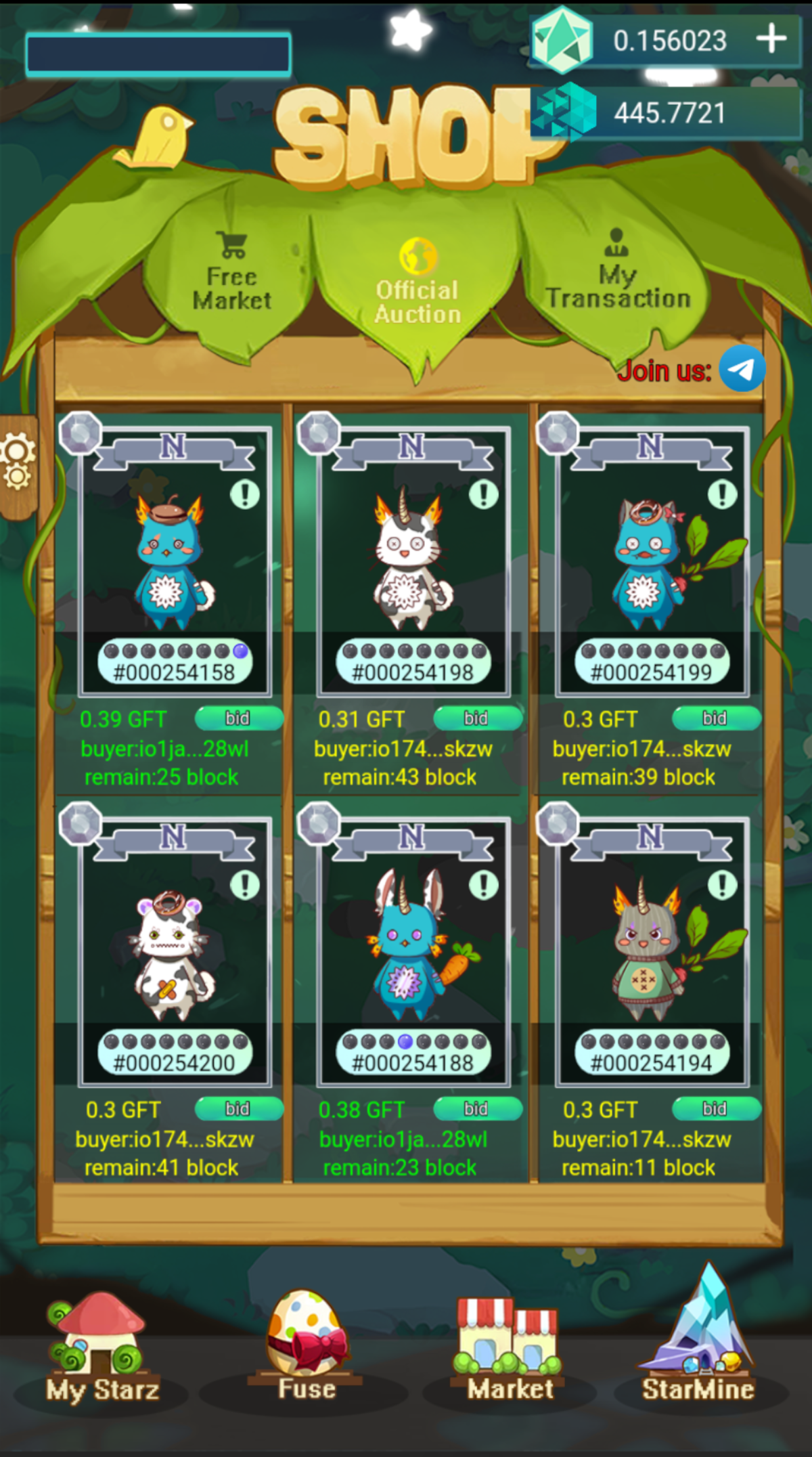
Task: Bid on card #000254199
Action: [716, 718]
